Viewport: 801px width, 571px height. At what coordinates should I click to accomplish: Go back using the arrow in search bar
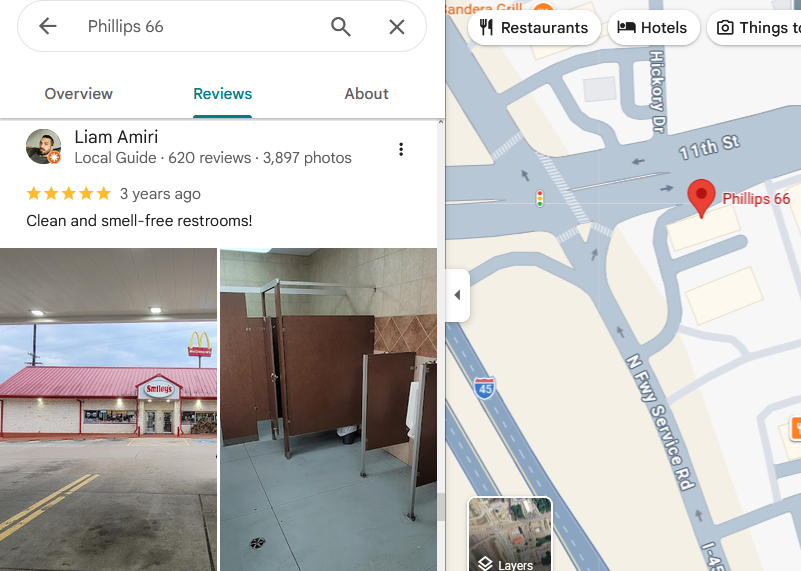pyautogui.click(x=48, y=26)
